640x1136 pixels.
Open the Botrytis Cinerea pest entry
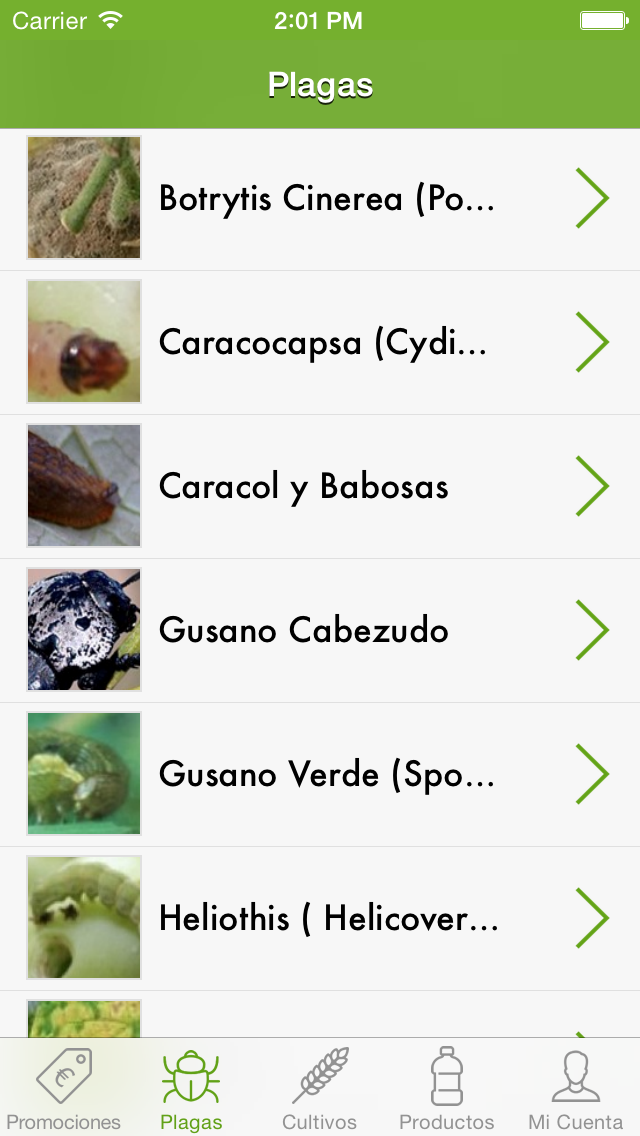coord(320,198)
